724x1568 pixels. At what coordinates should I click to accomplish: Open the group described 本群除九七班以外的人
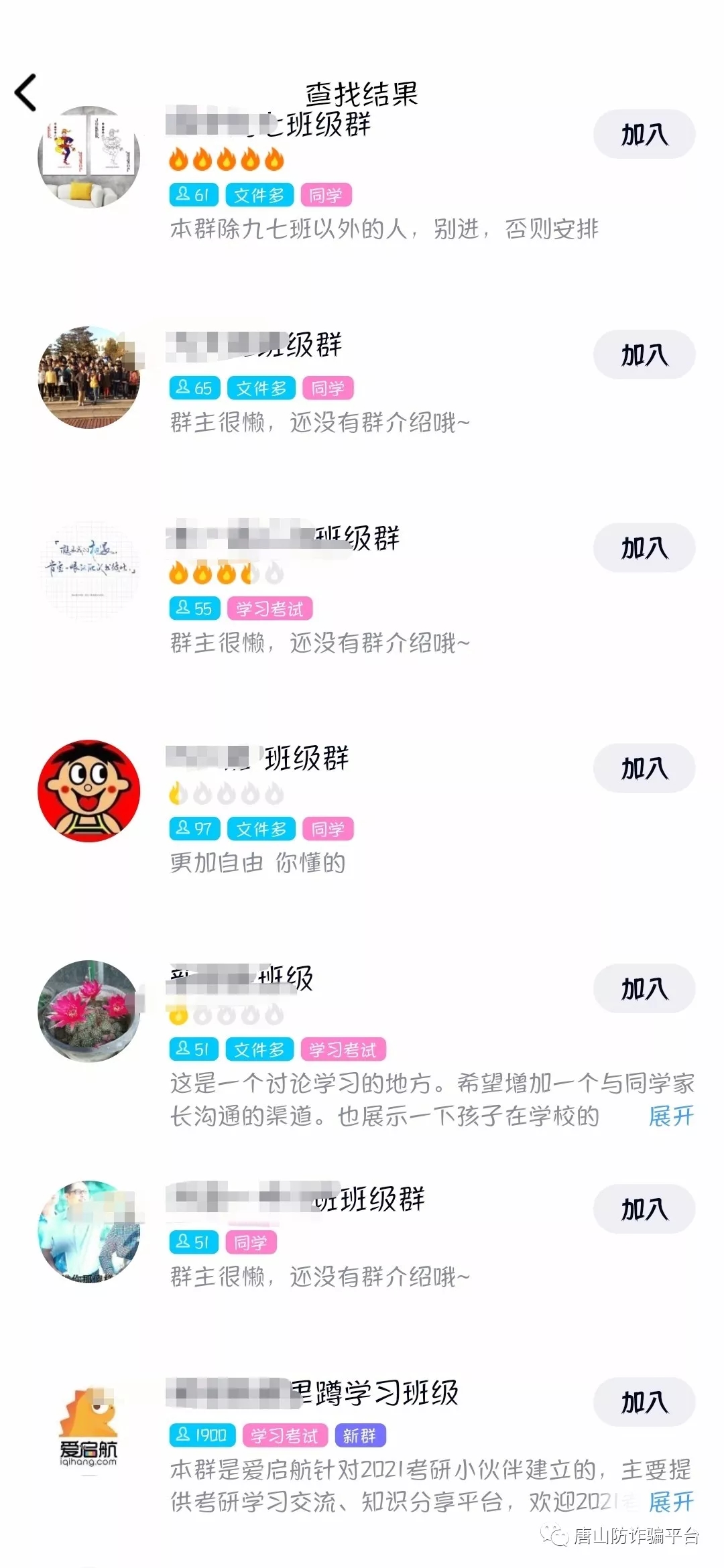pyautogui.click(x=382, y=228)
